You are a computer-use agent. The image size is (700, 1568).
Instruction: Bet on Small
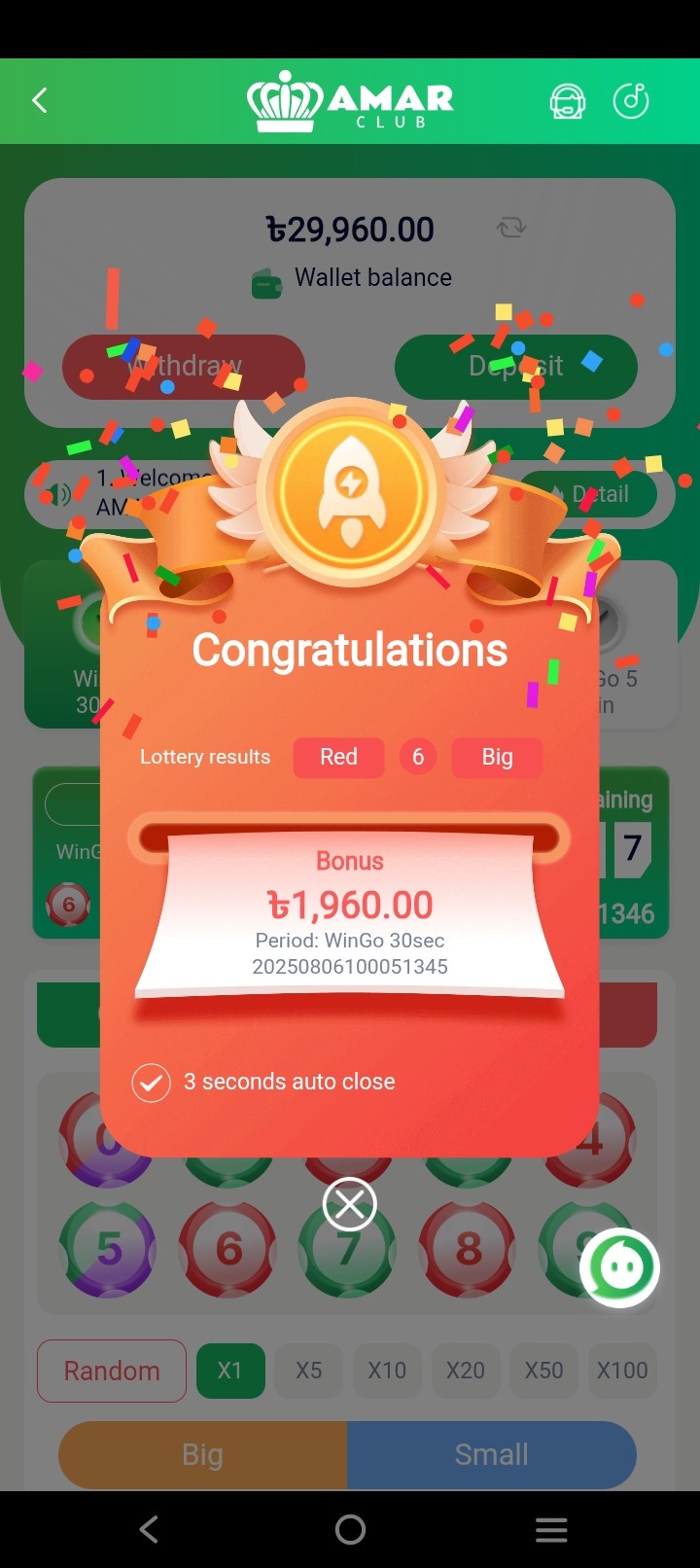tap(492, 1454)
